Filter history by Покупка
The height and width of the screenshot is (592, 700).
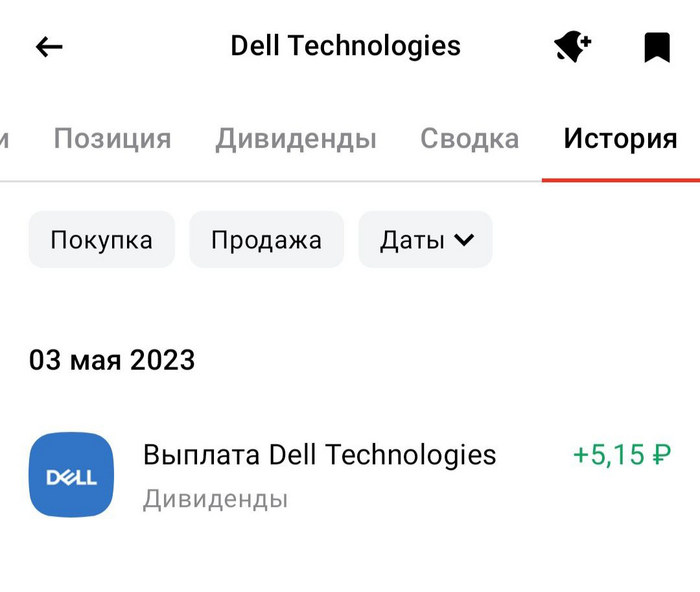click(x=101, y=240)
